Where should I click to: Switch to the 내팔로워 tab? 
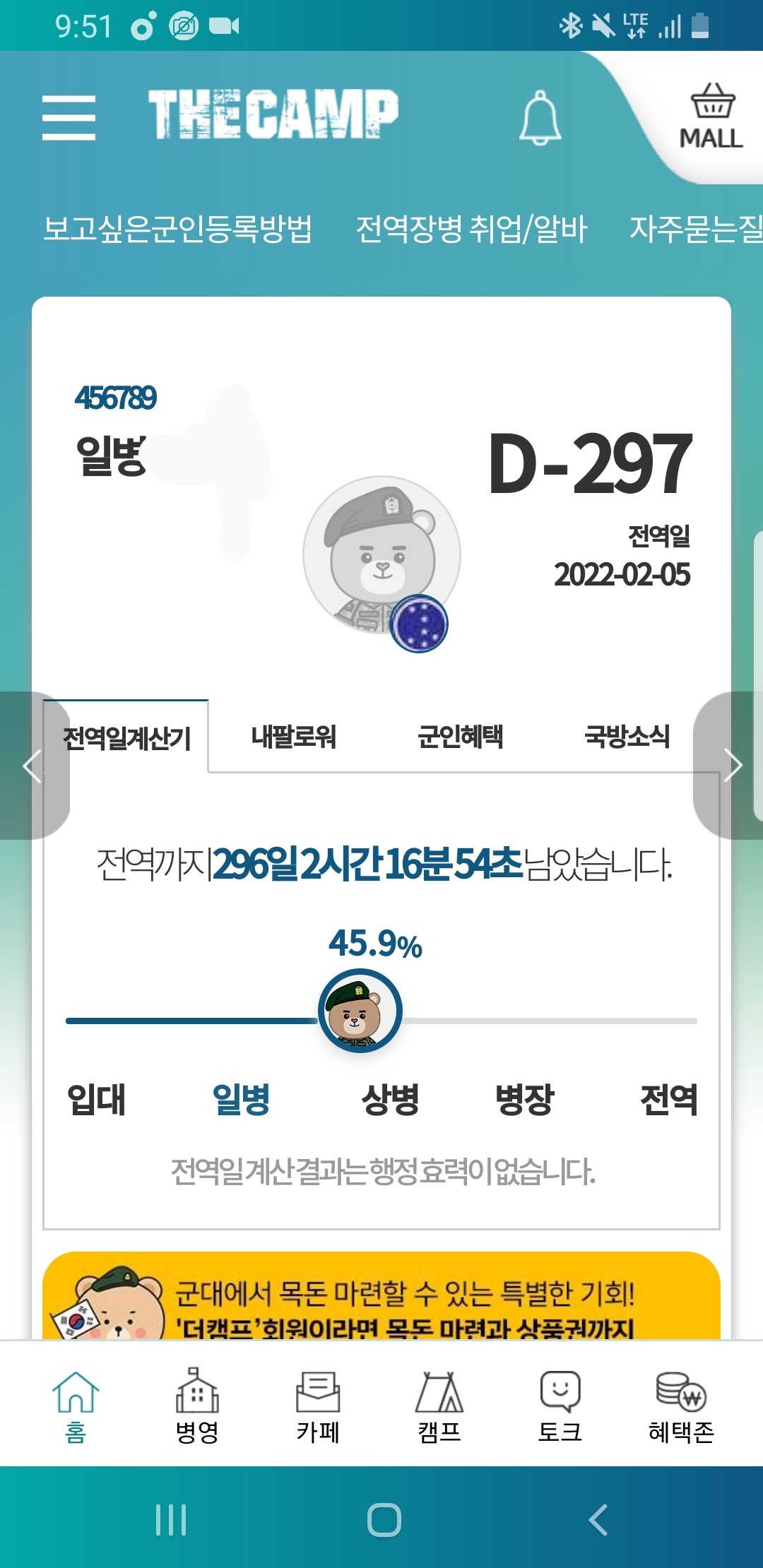(294, 737)
